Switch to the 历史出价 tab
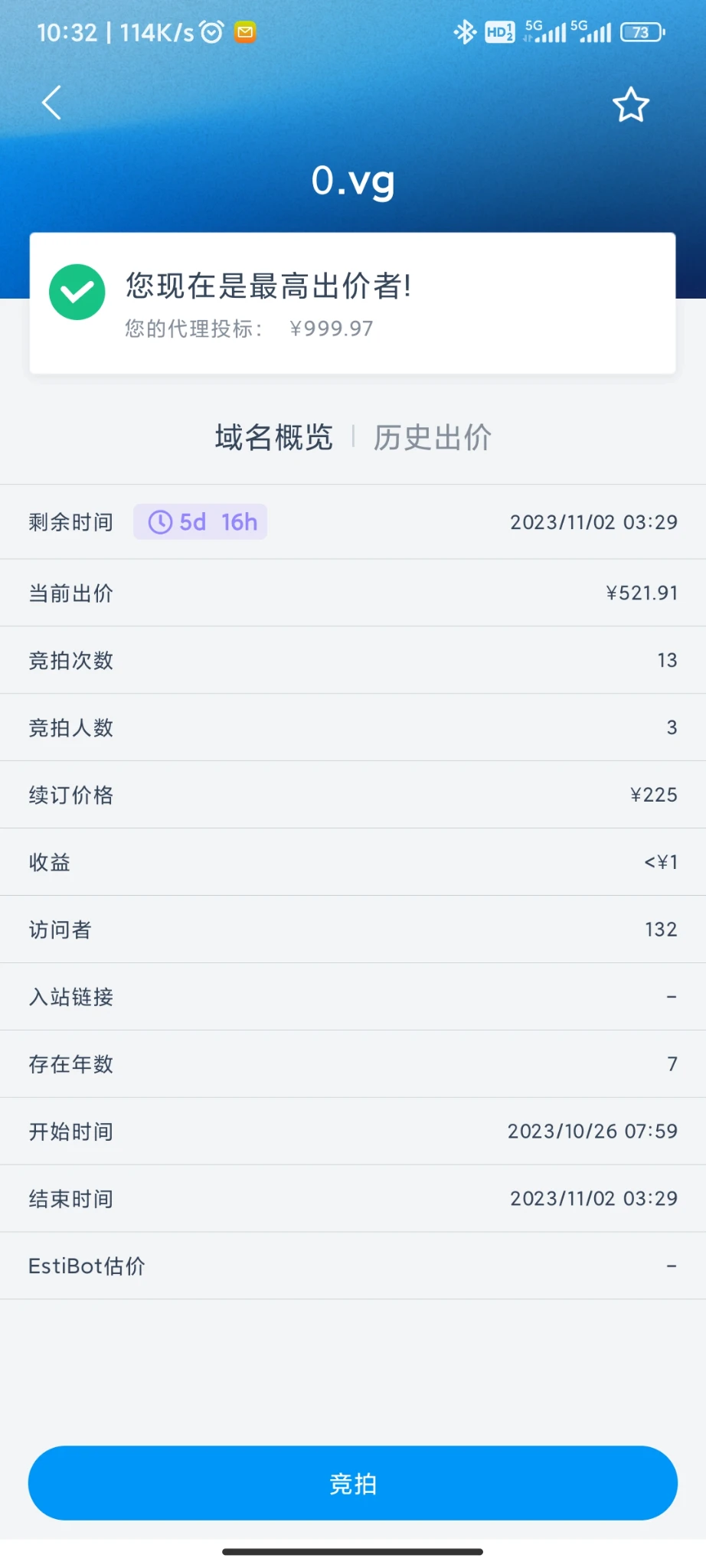This screenshot has height=1568, width=706. tap(432, 437)
